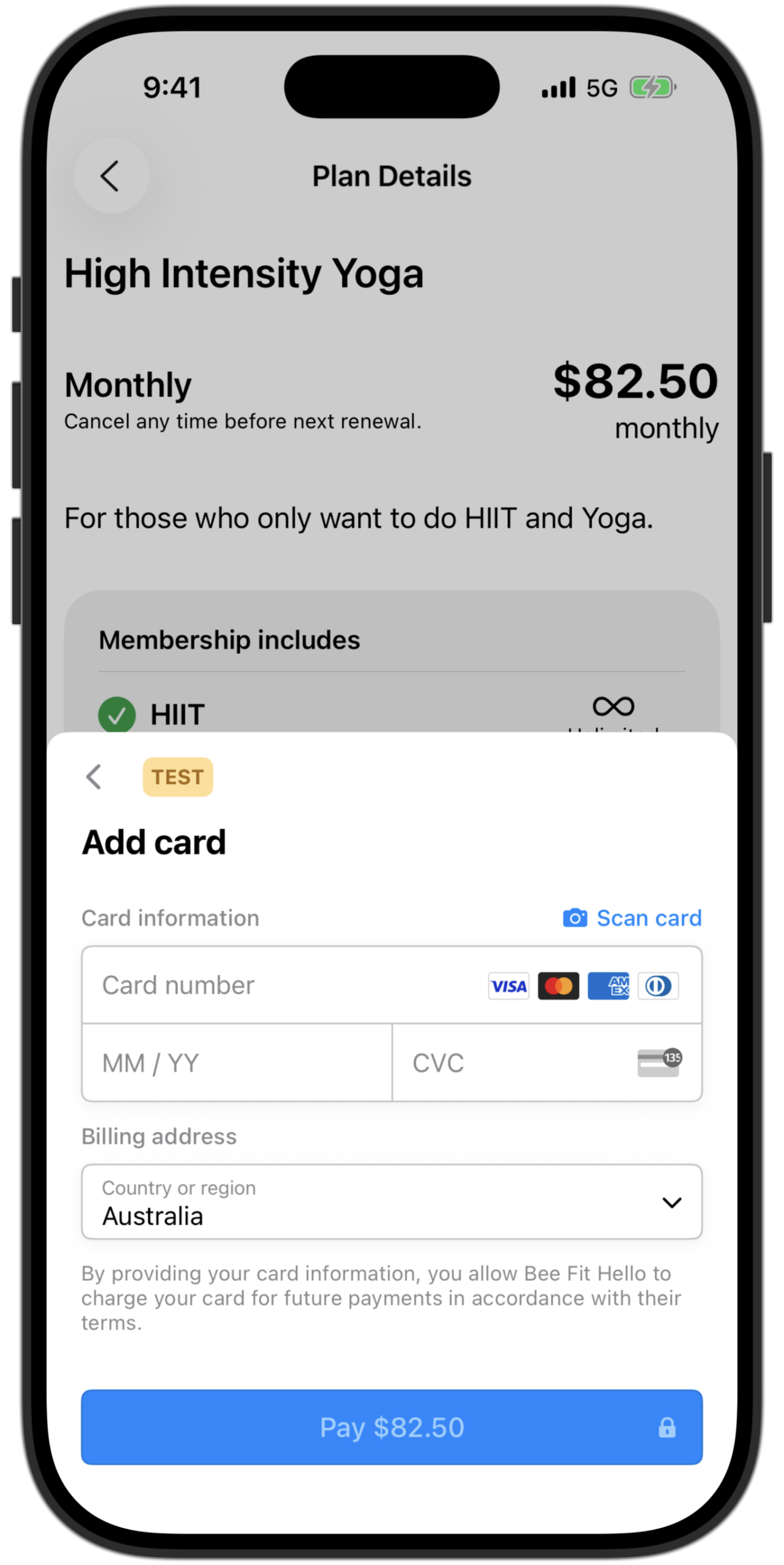The height and width of the screenshot is (1565, 784).
Task: Tap the Pay $82.50 button
Action: point(392,1427)
